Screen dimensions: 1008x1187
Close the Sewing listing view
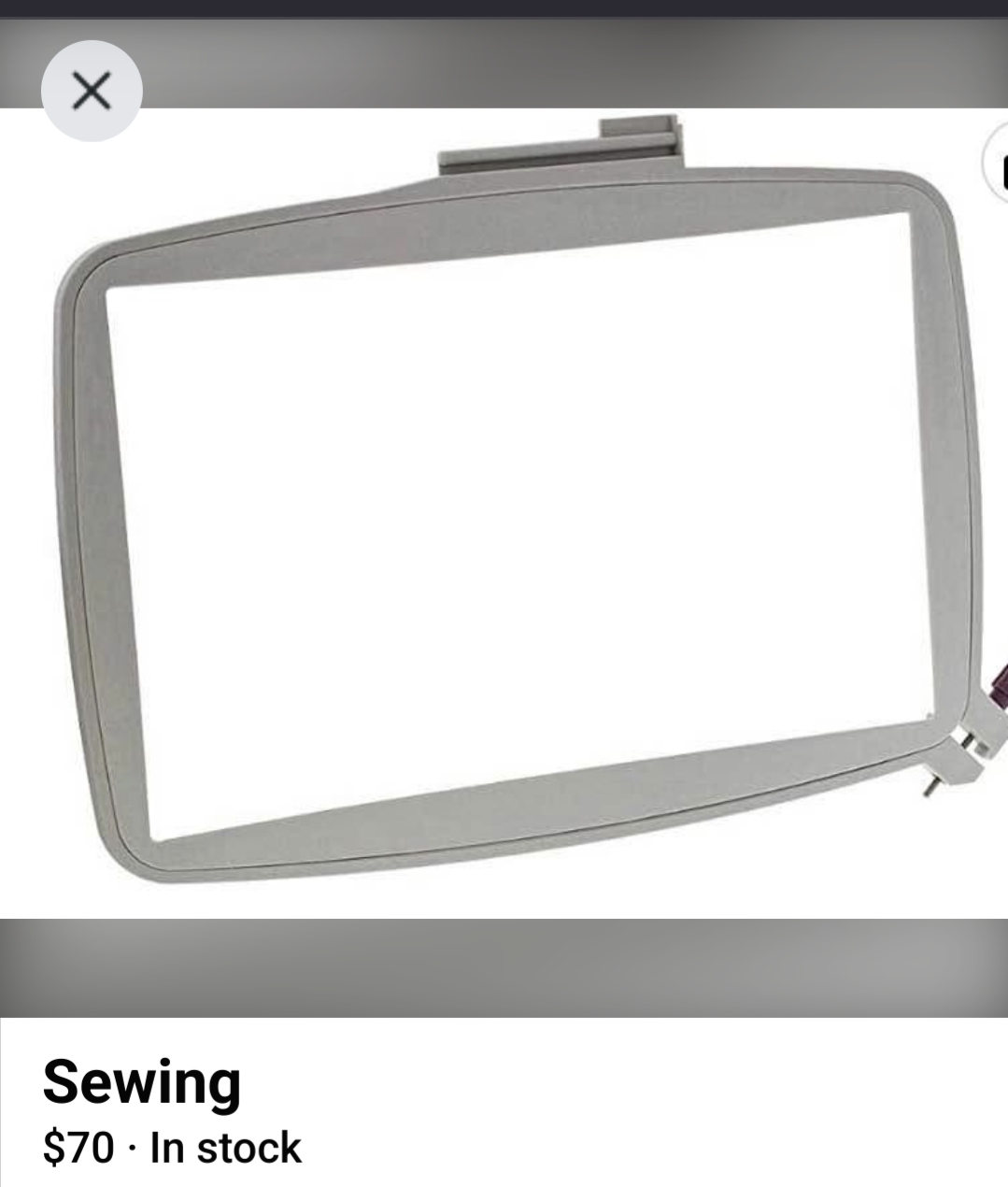[92, 91]
